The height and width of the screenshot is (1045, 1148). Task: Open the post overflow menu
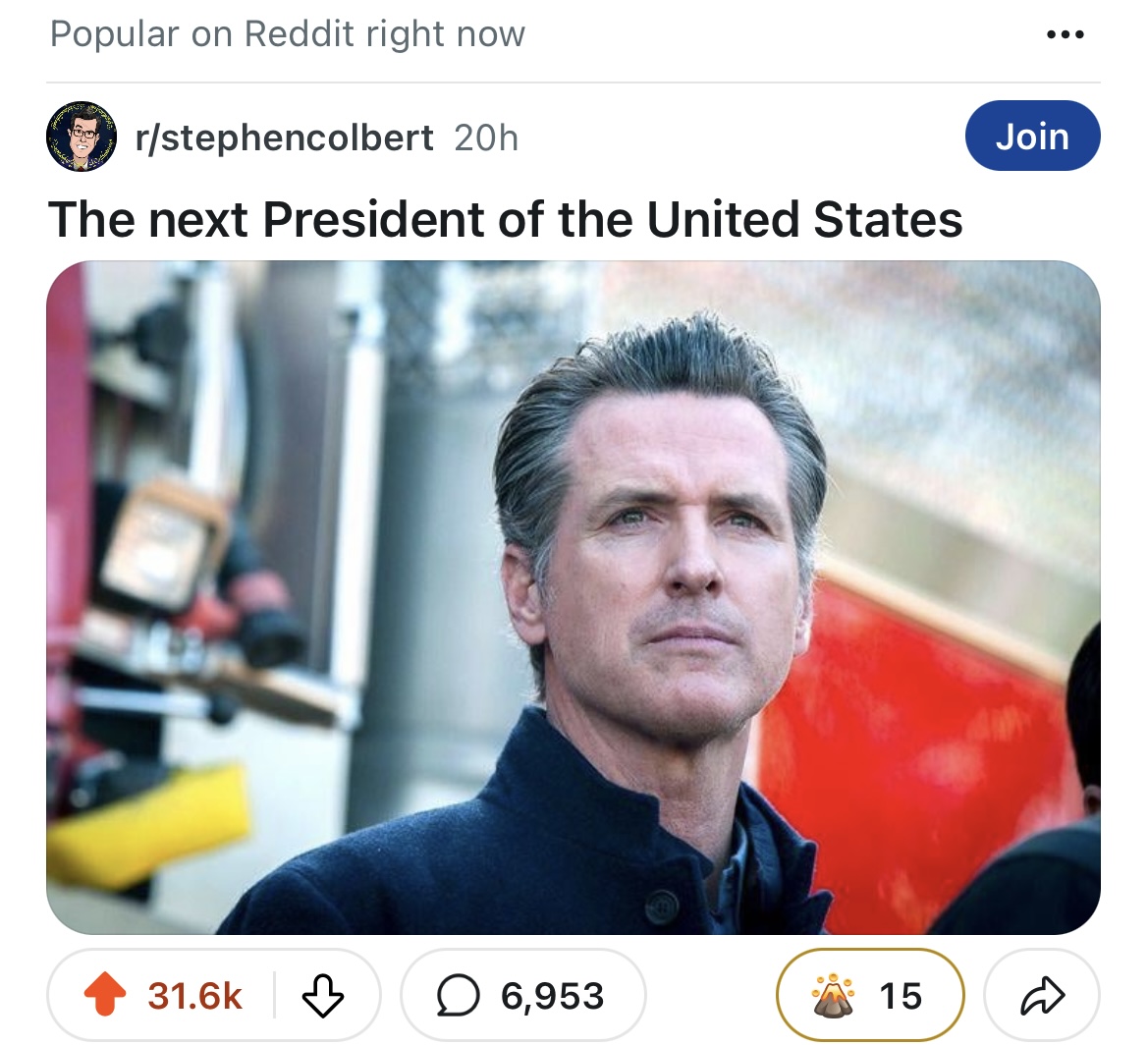click(x=1065, y=34)
